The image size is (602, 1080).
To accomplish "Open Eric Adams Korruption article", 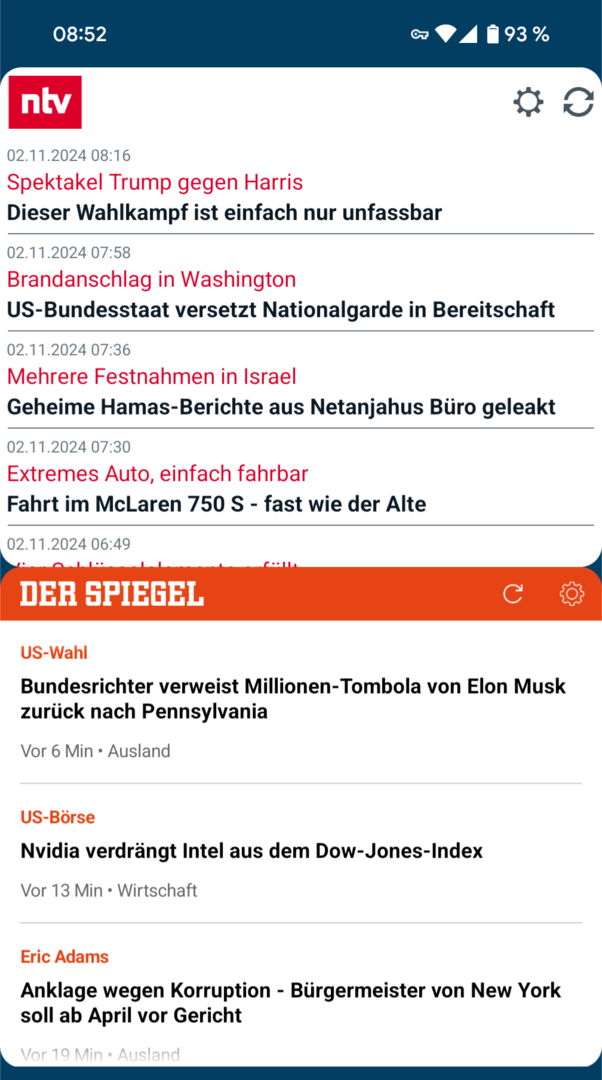I will point(291,1002).
